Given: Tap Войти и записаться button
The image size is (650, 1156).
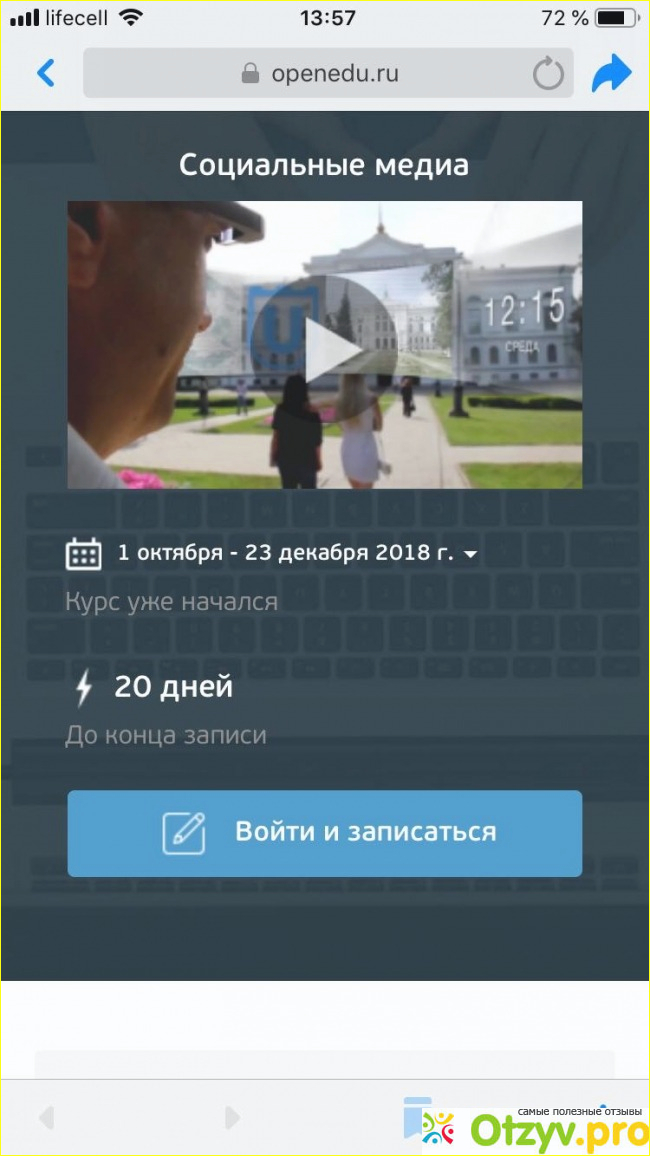Looking at the screenshot, I should [x=324, y=833].
